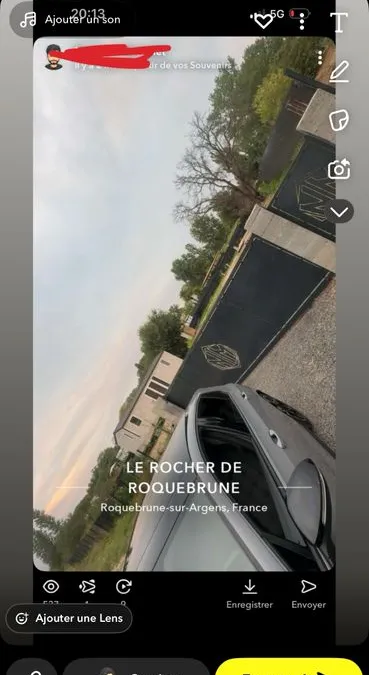Image resolution: width=369 pixels, height=675 pixels.
Task: Tap the camera with plus tool
Action: click(339, 169)
